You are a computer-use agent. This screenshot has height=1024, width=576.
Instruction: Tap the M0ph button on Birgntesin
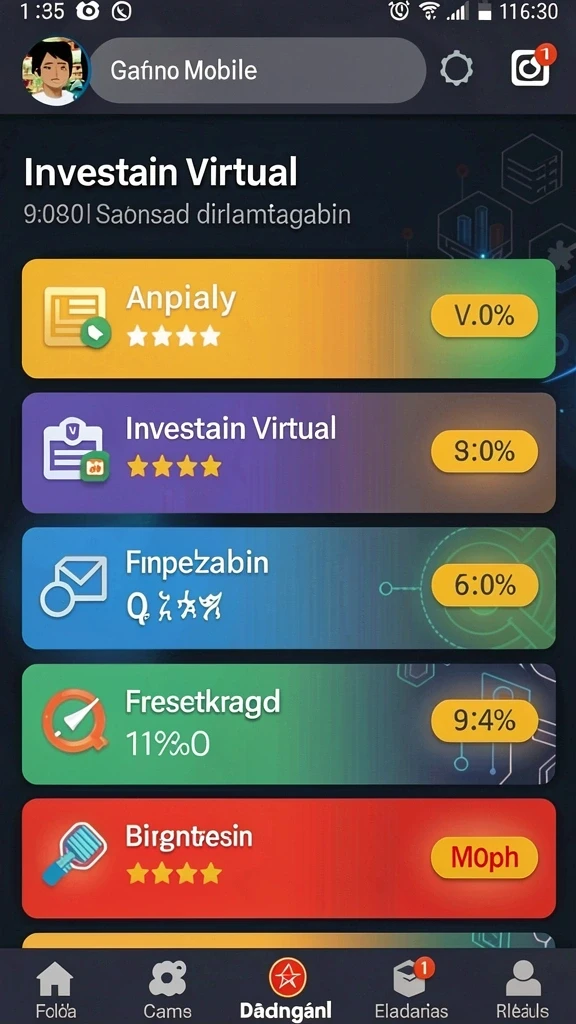[485, 857]
